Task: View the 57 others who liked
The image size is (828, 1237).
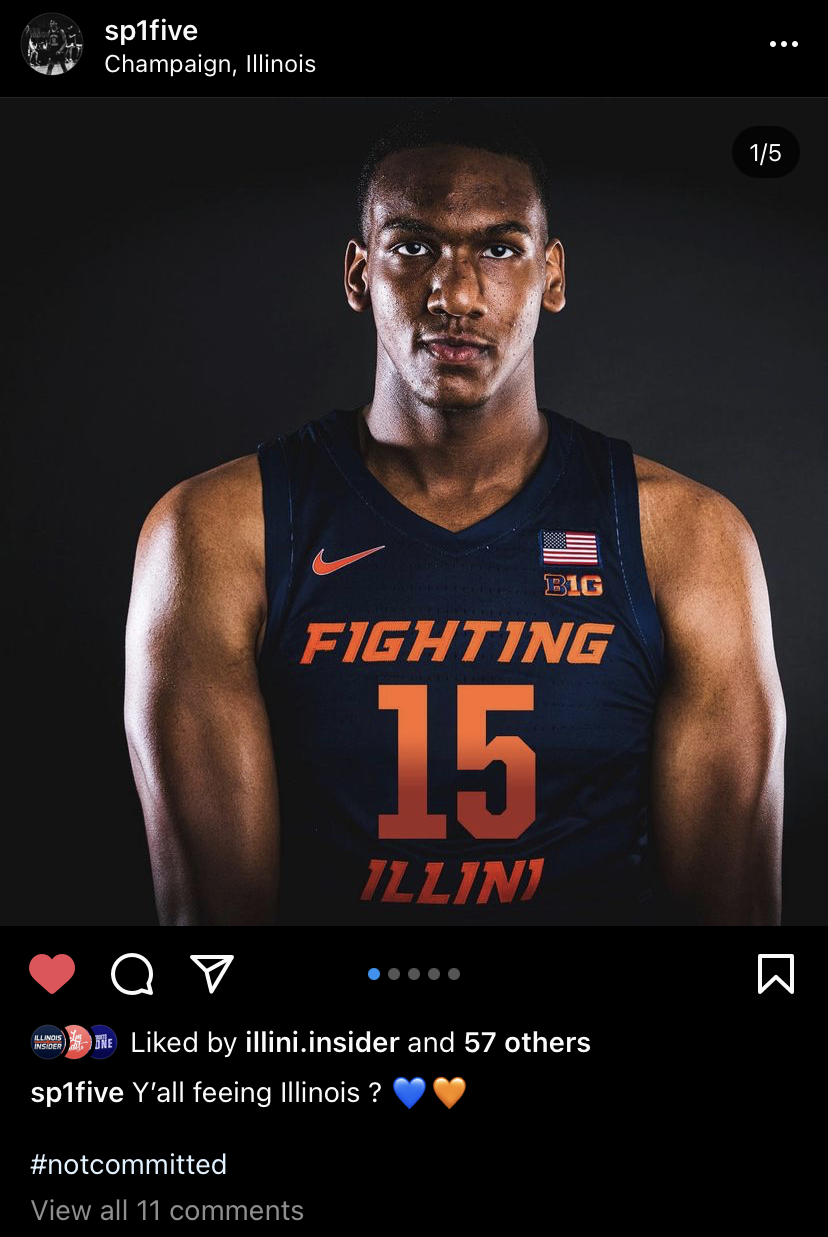Action: coord(527,1043)
